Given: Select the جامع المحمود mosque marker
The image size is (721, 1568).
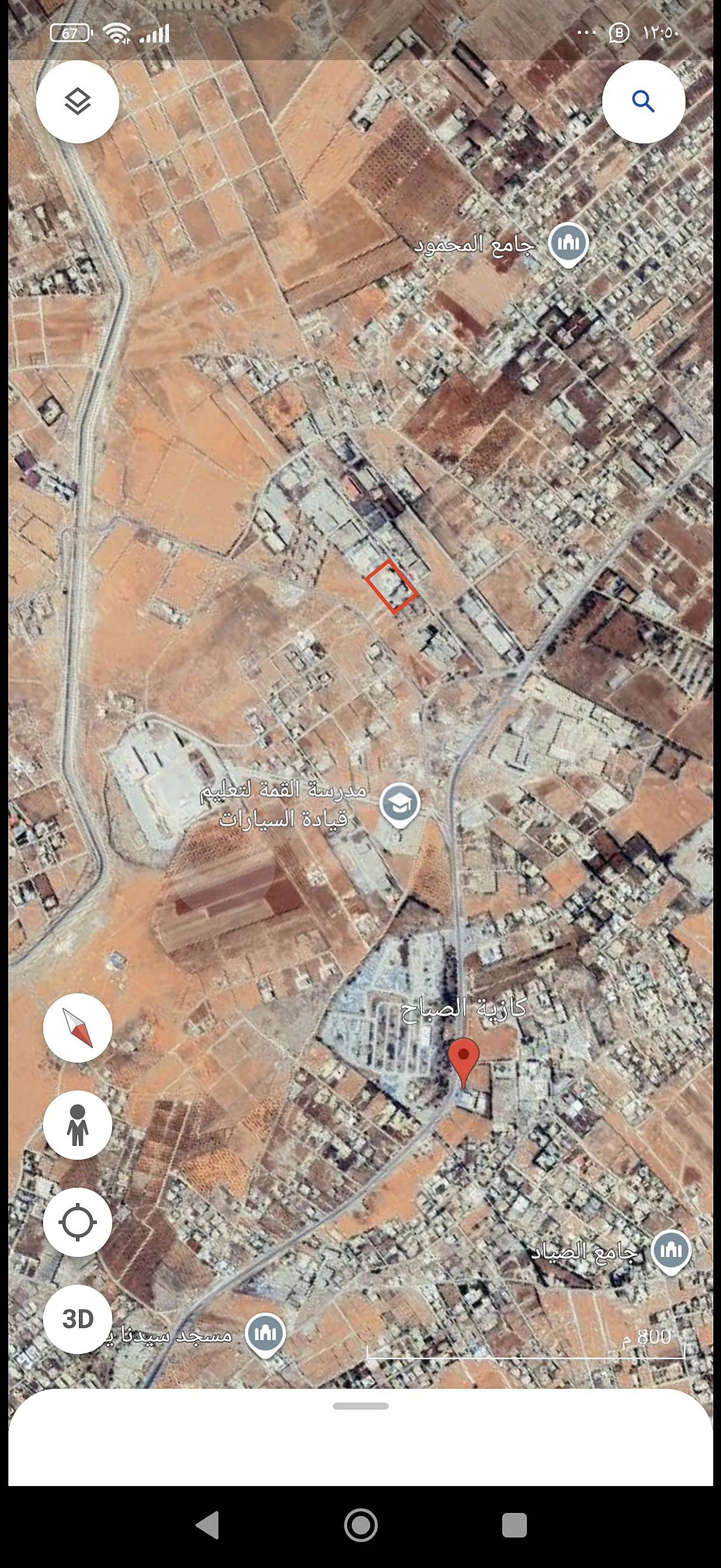Looking at the screenshot, I should [x=568, y=242].
